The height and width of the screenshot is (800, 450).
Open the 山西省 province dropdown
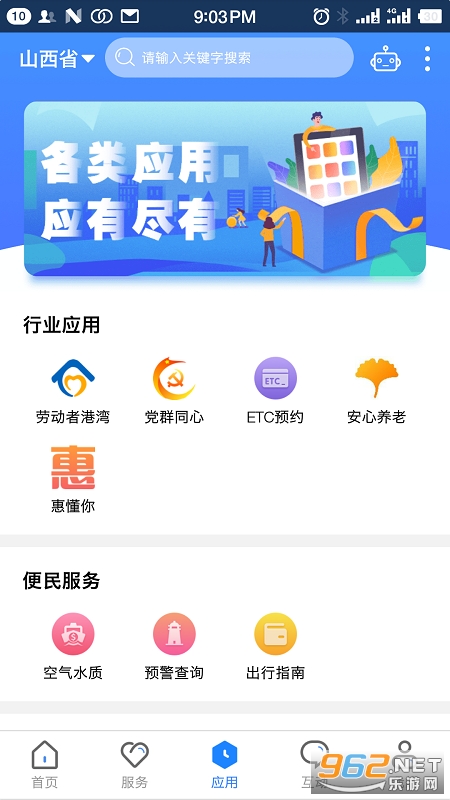pyautogui.click(x=57, y=59)
